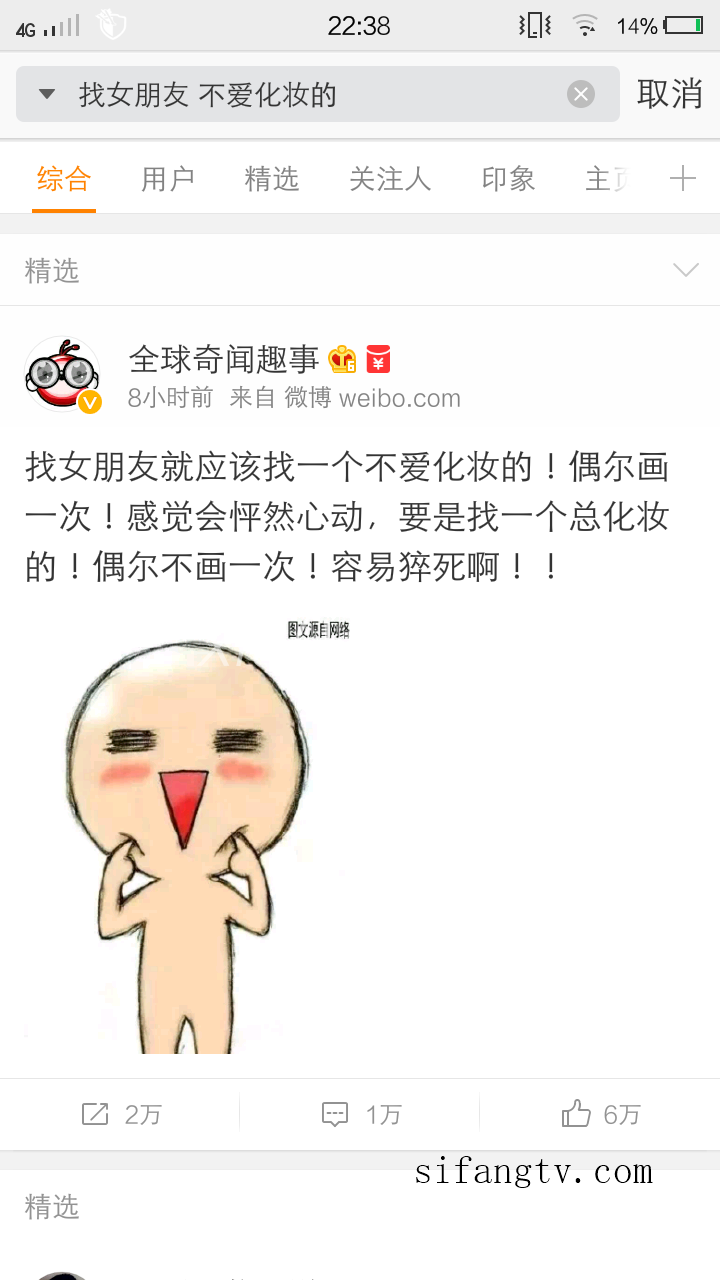720x1280 pixels.
Task: Open the 全球奇闻趣事 username
Action: point(224,358)
